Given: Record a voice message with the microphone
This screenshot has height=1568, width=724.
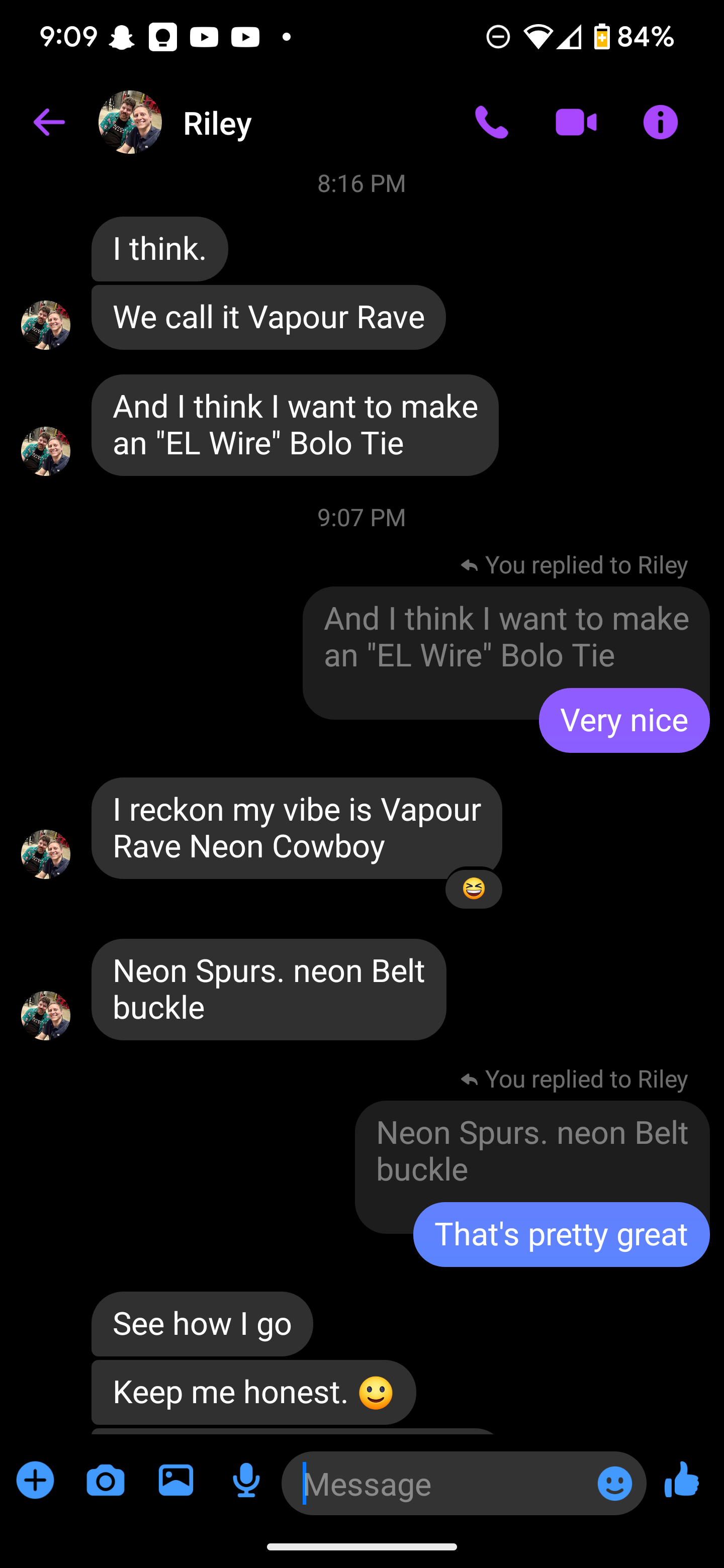Looking at the screenshot, I should [246, 1481].
